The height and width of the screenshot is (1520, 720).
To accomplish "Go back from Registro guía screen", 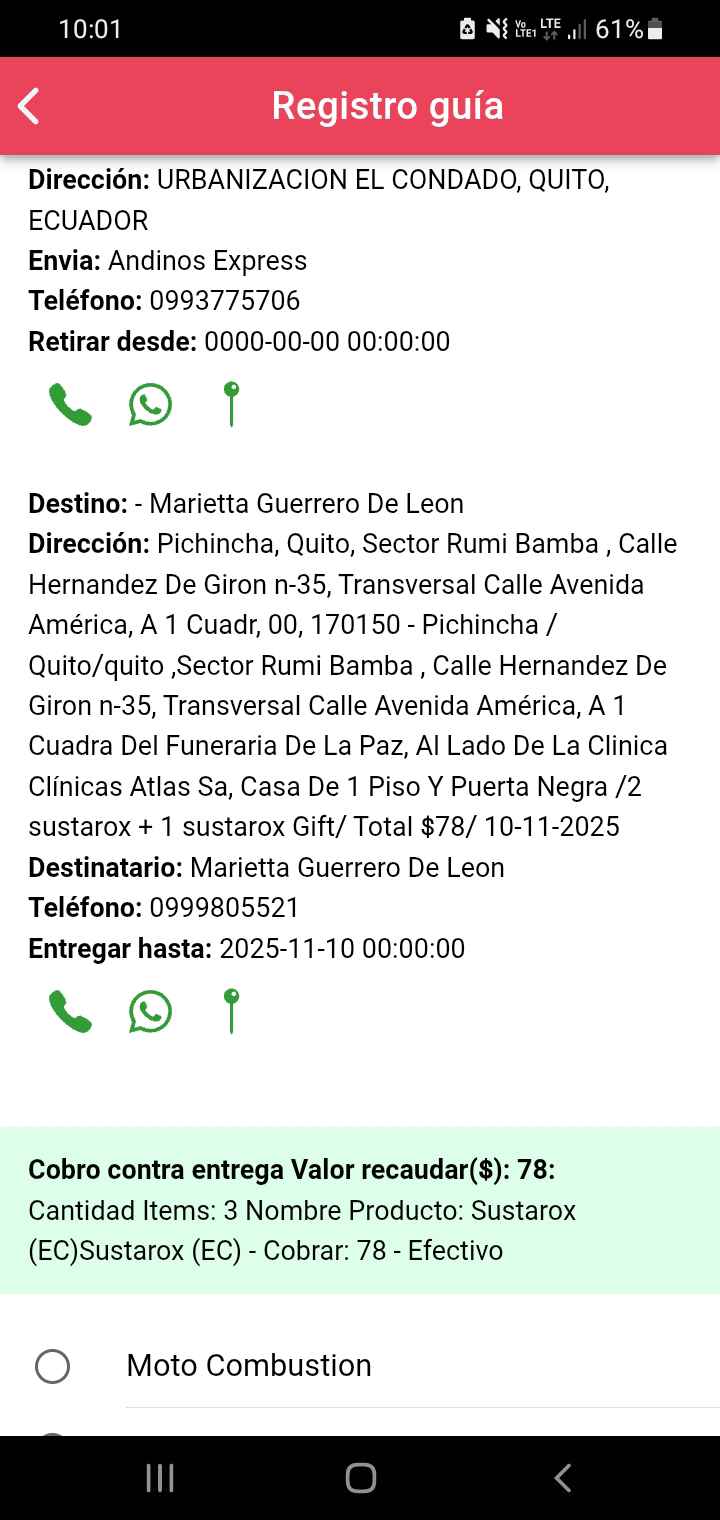I will click(29, 106).
